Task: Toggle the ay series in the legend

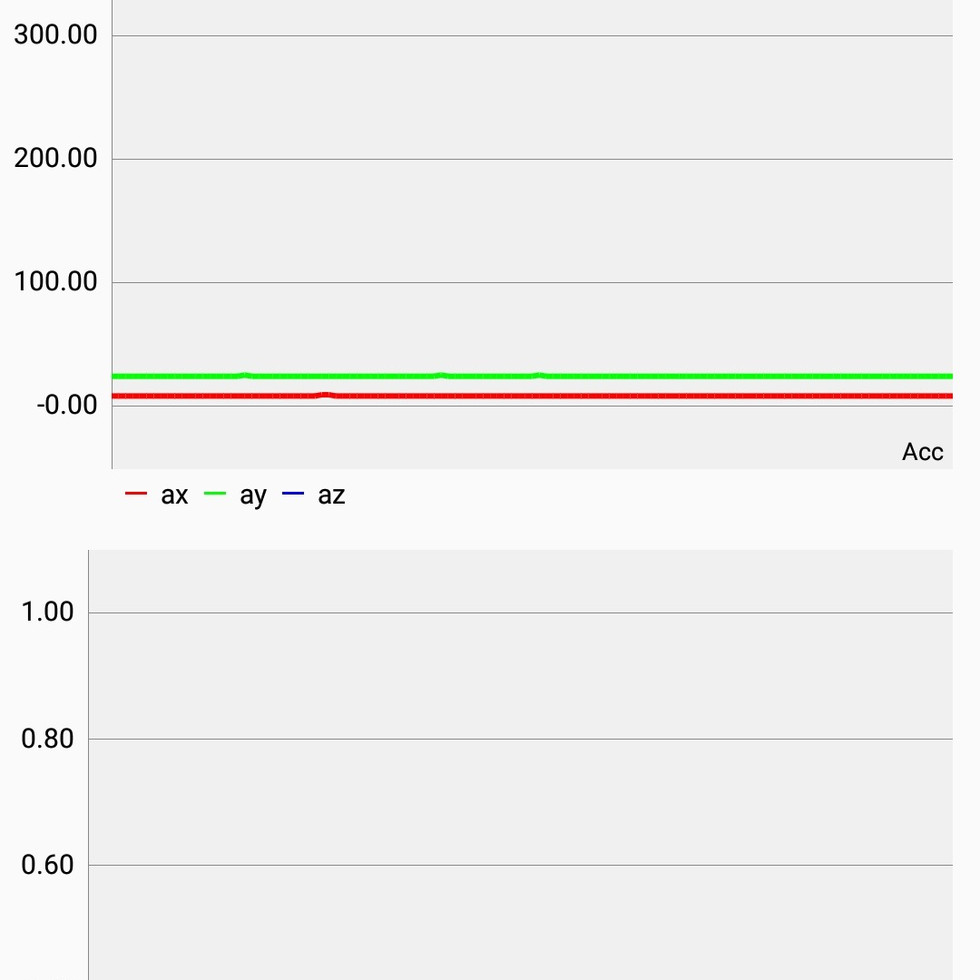Action: click(237, 494)
